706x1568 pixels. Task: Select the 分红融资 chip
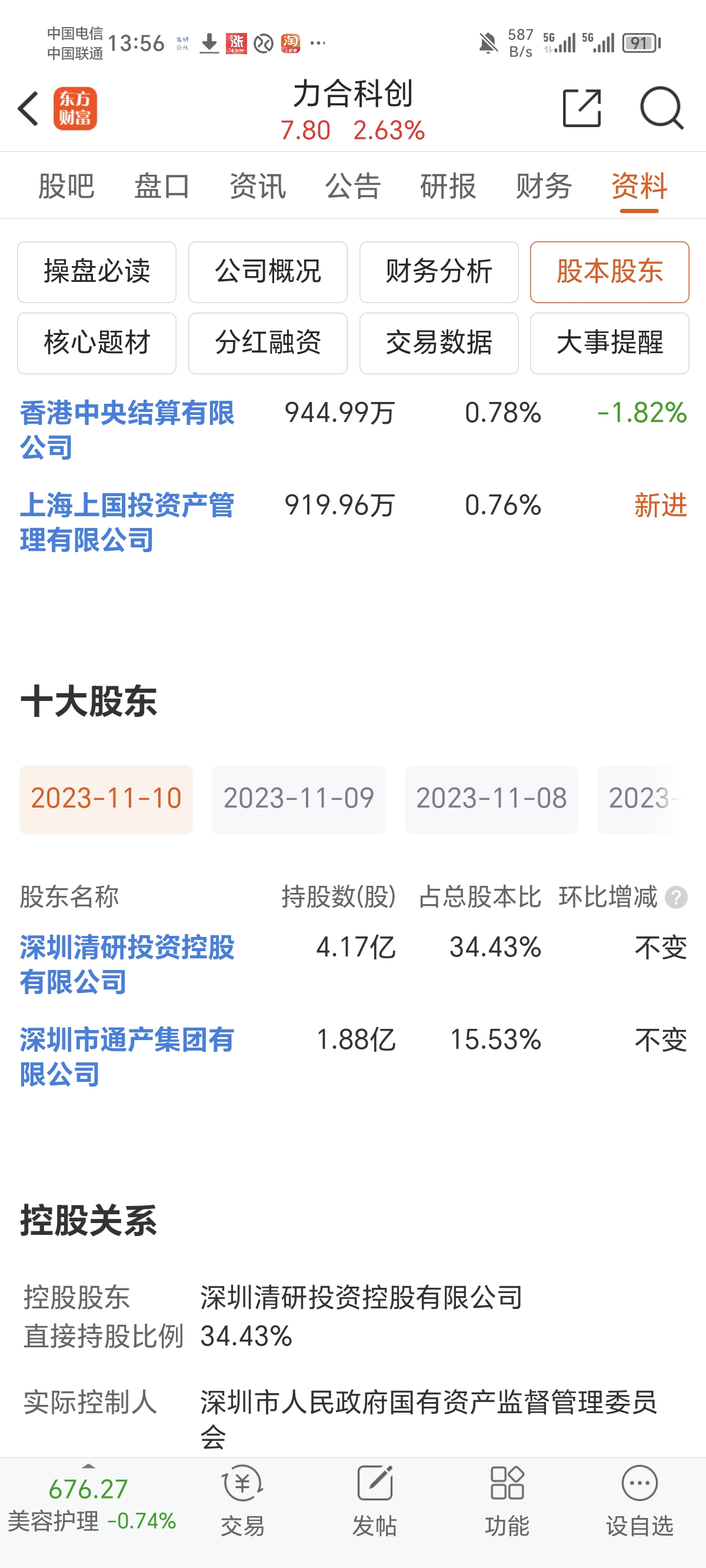pos(268,343)
